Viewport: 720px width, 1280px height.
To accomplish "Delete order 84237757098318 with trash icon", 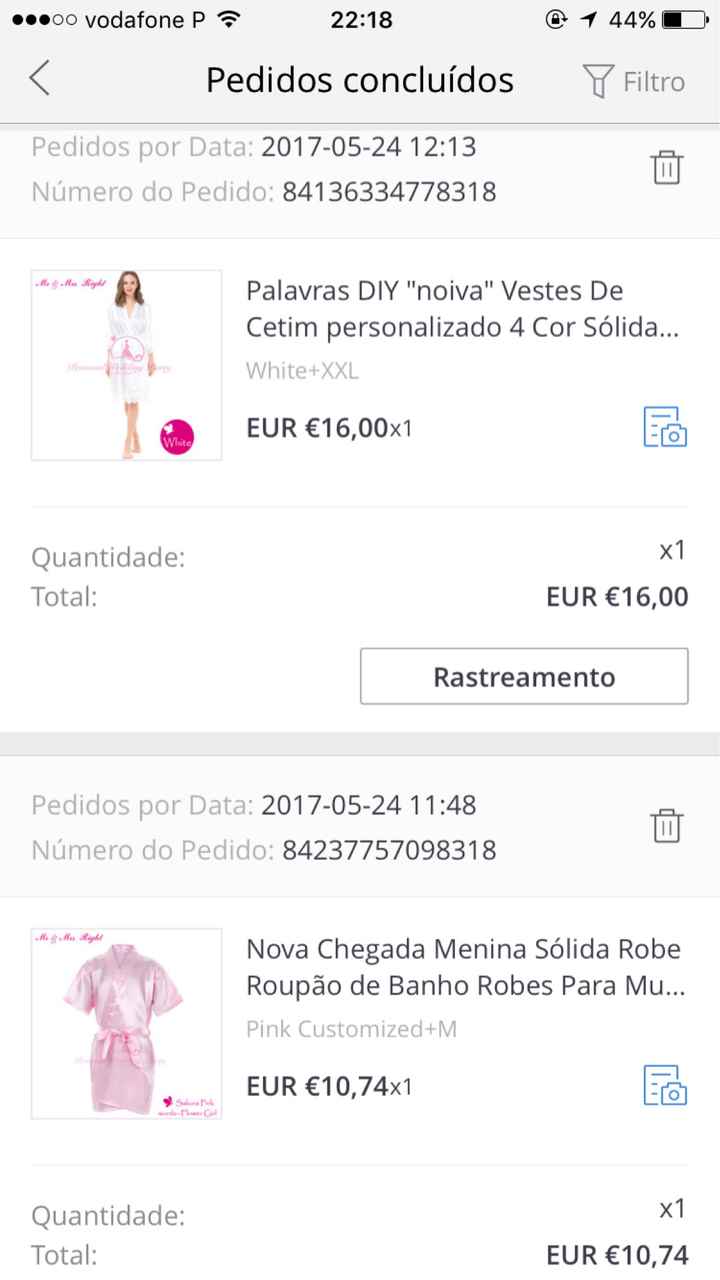I will click(667, 826).
